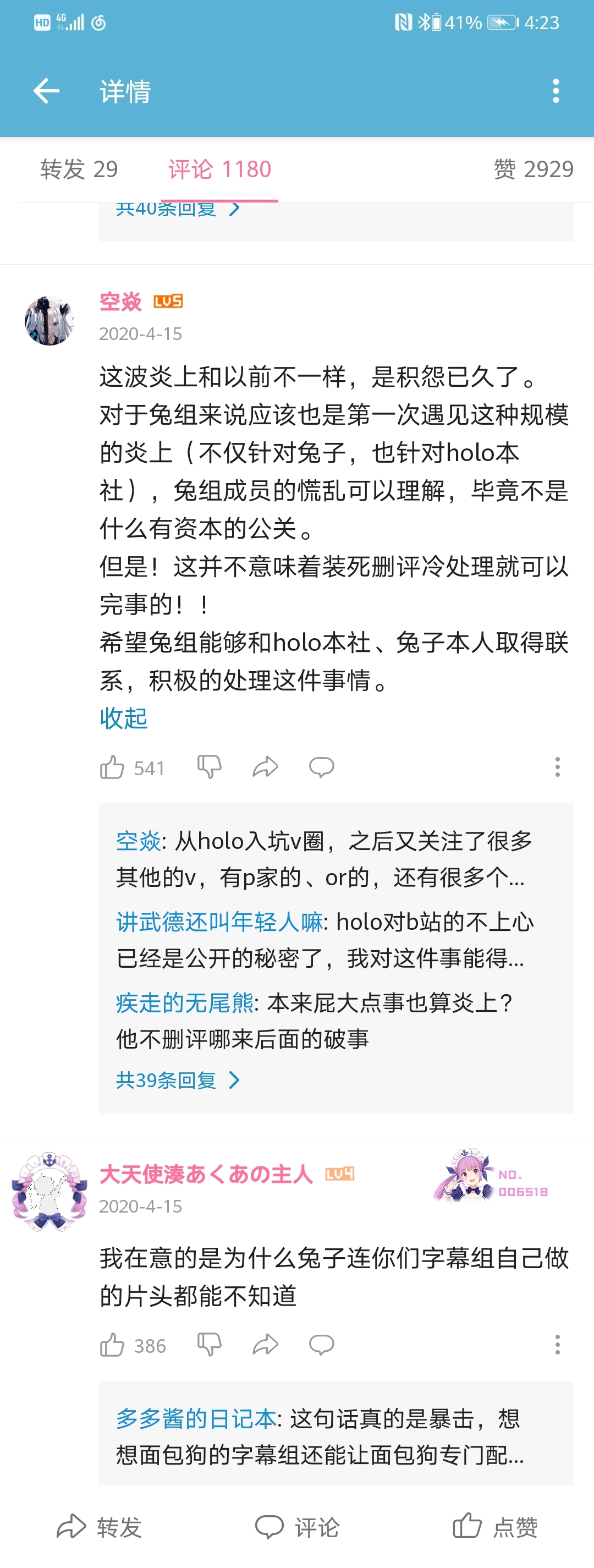Tap 点赞 in the bottom bar
The width and height of the screenshot is (594, 1568).
[495, 1527]
